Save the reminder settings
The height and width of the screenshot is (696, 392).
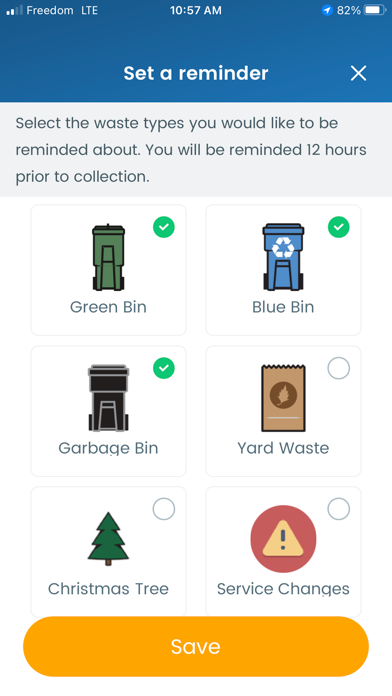click(x=196, y=646)
